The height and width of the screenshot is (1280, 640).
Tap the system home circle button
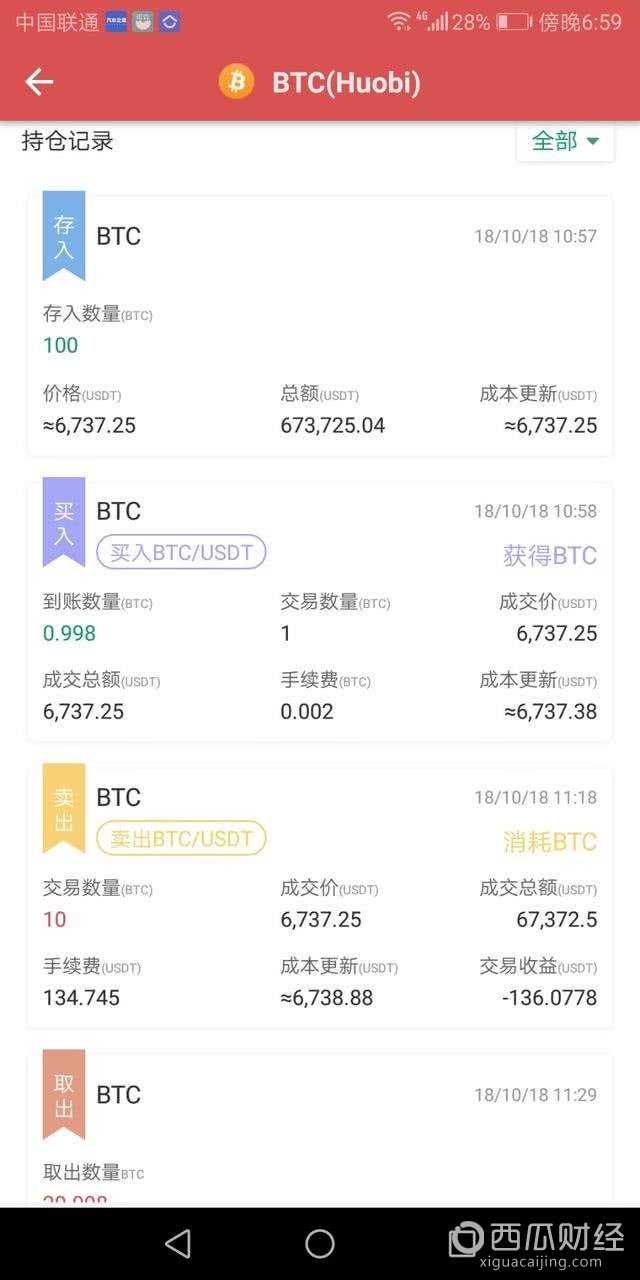[320, 1243]
